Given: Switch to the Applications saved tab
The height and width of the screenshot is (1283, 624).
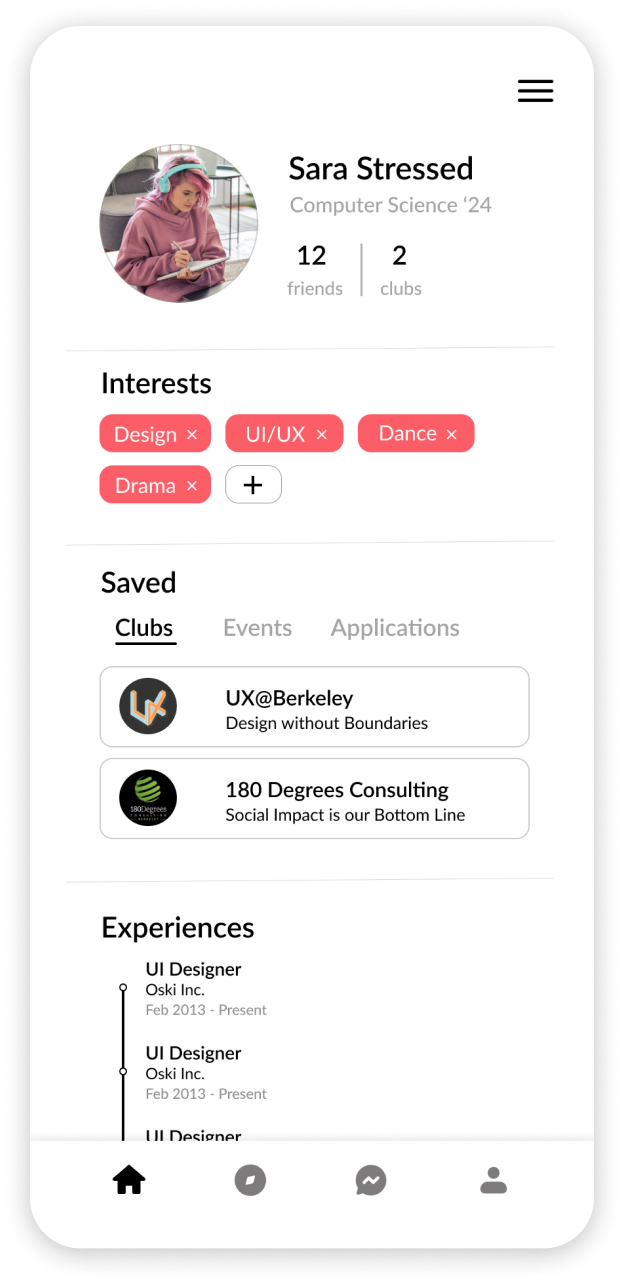Looking at the screenshot, I should click(x=395, y=628).
